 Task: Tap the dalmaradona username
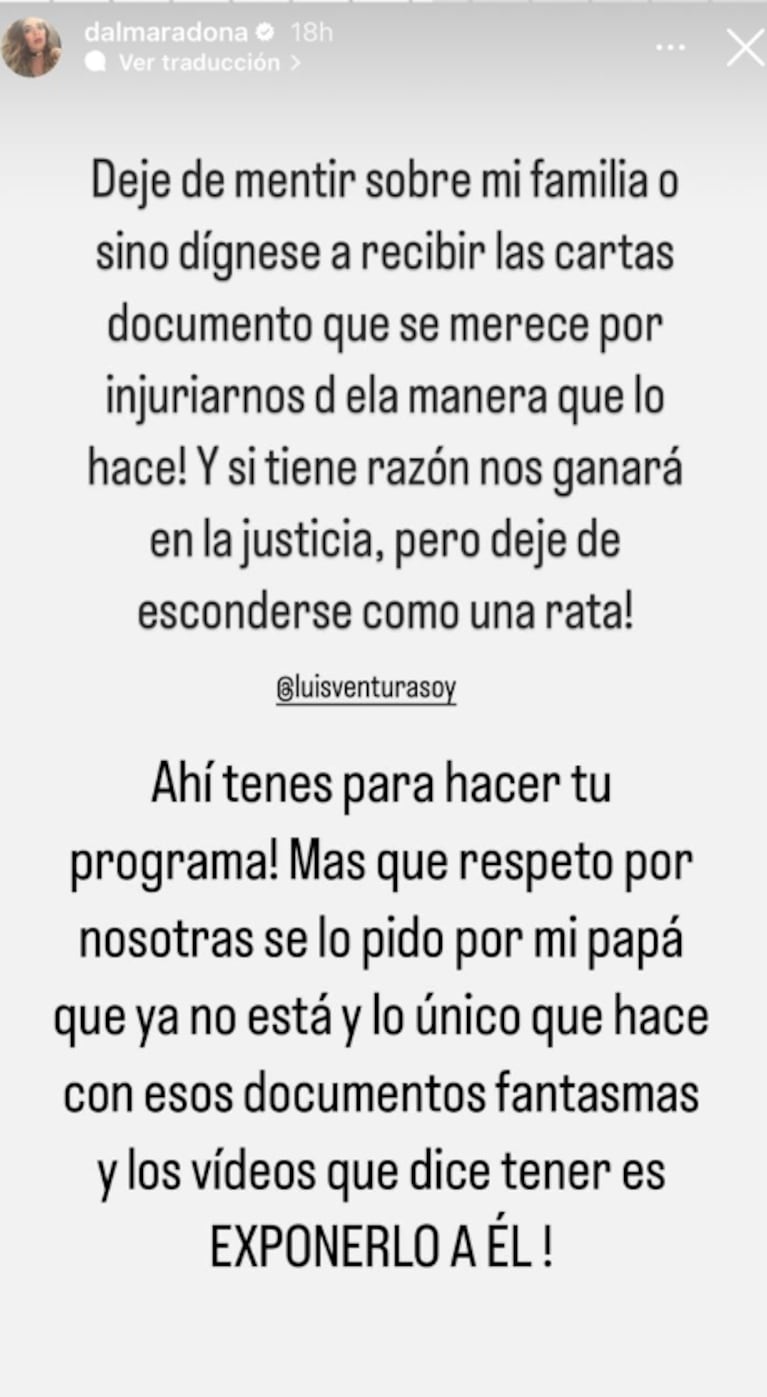coord(165,32)
